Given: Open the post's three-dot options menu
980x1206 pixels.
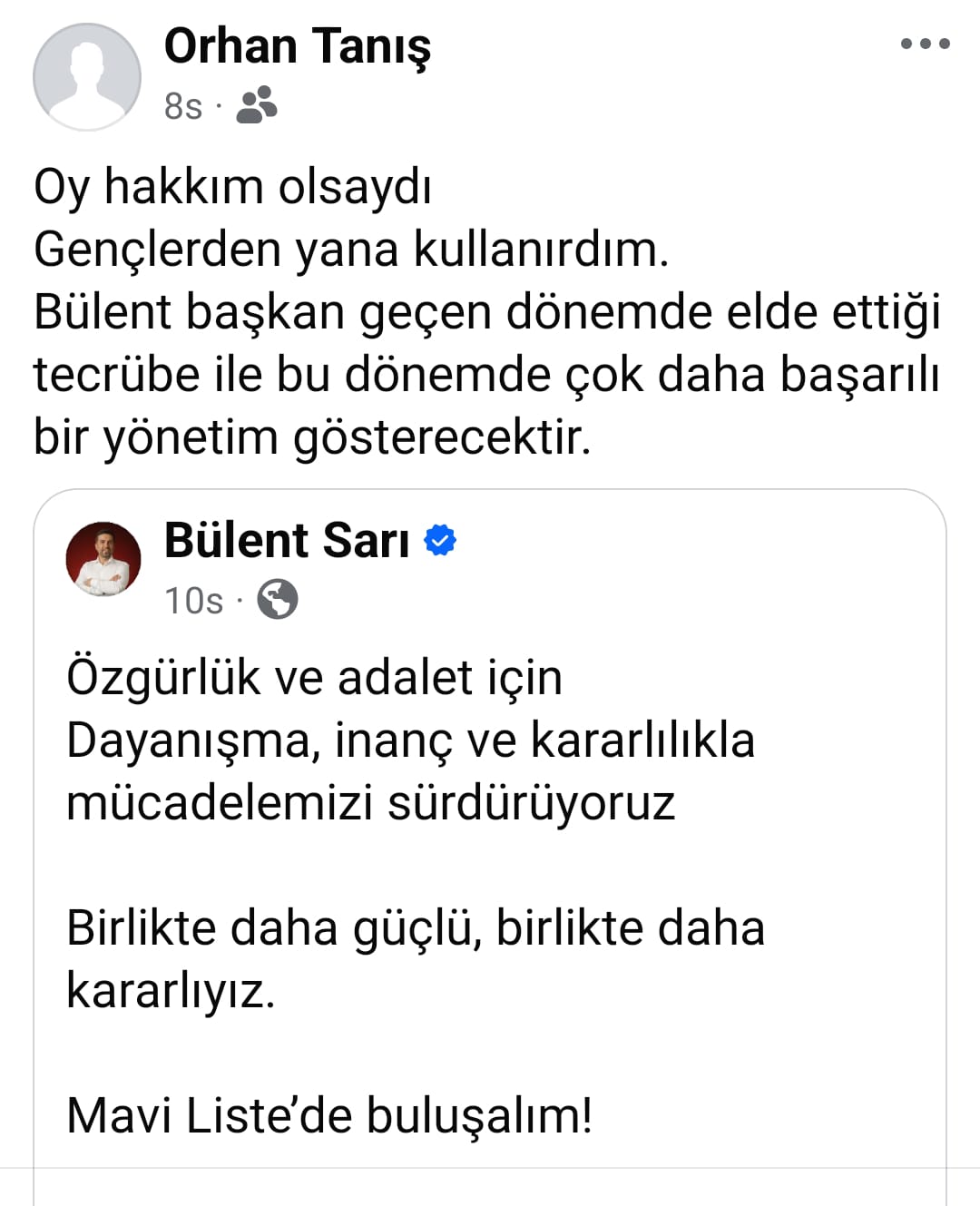Looking at the screenshot, I should tap(925, 44).
